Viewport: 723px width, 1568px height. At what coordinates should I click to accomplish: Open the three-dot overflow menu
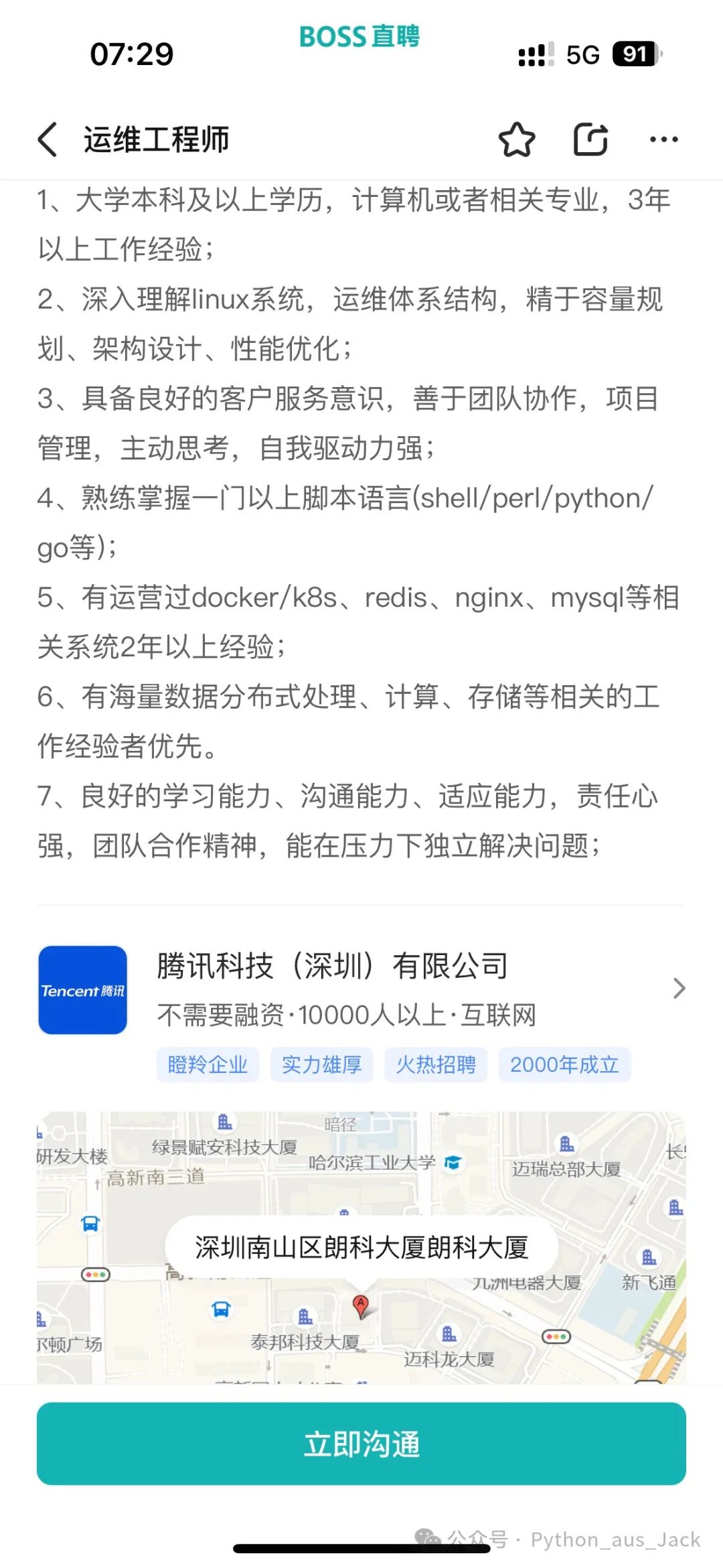(x=663, y=139)
